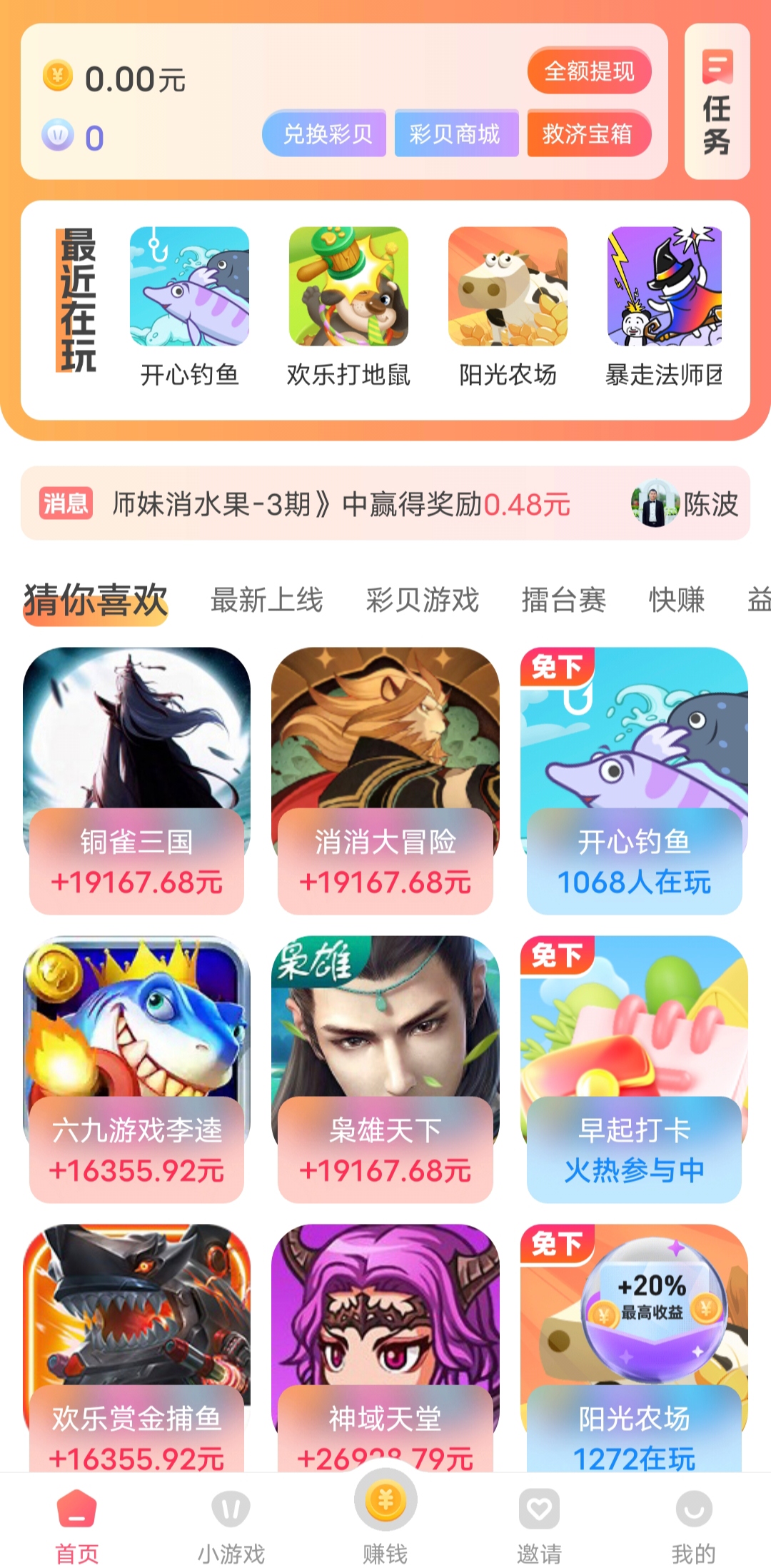Screen dimensions: 771x1568
Task: Select the 擂台赛 tab
Action: click(x=564, y=600)
